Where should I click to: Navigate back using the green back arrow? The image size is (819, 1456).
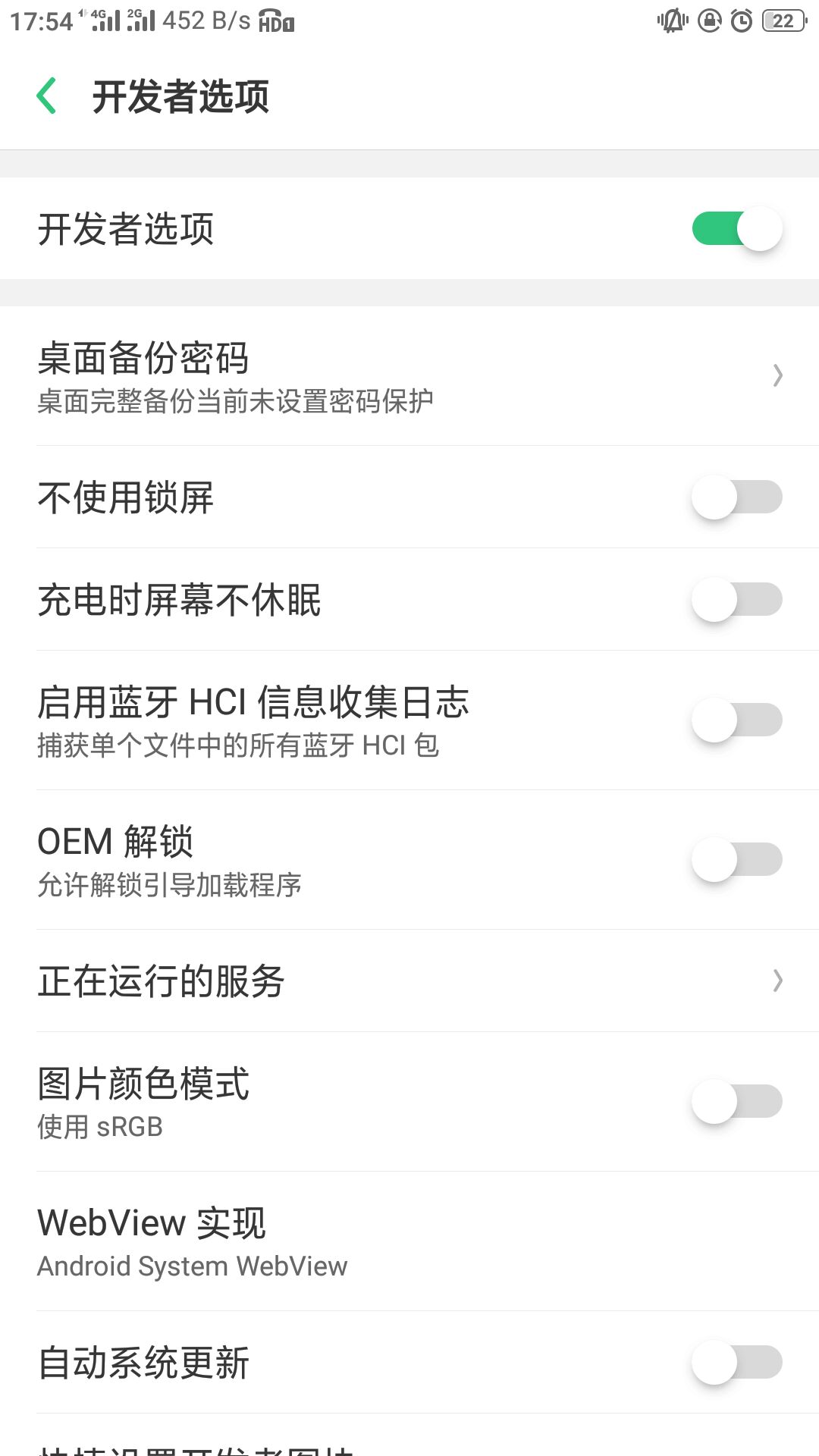coord(47,96)
